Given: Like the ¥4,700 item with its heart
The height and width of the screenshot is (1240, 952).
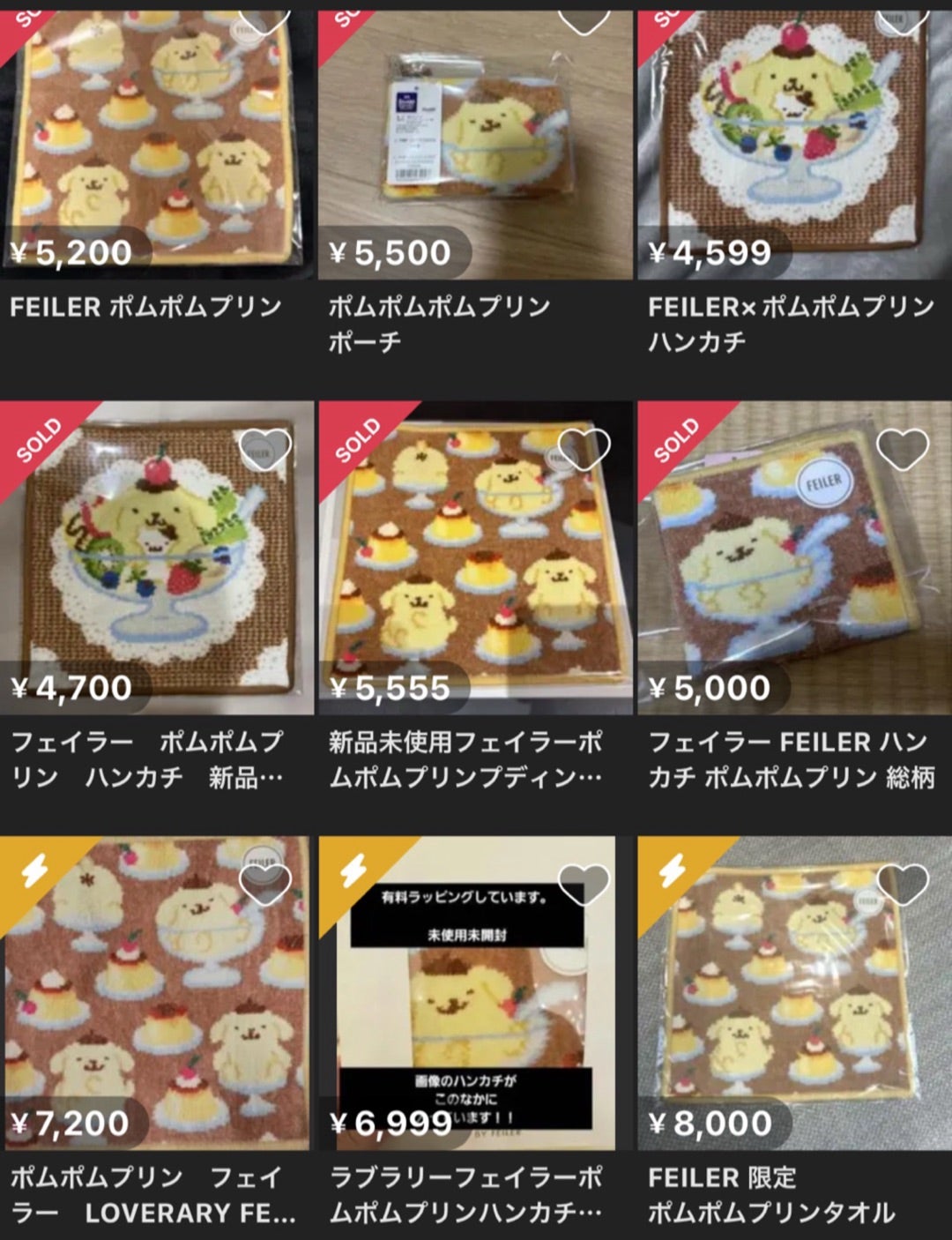Looking at the screenshot, I should (x=265, y=449).
